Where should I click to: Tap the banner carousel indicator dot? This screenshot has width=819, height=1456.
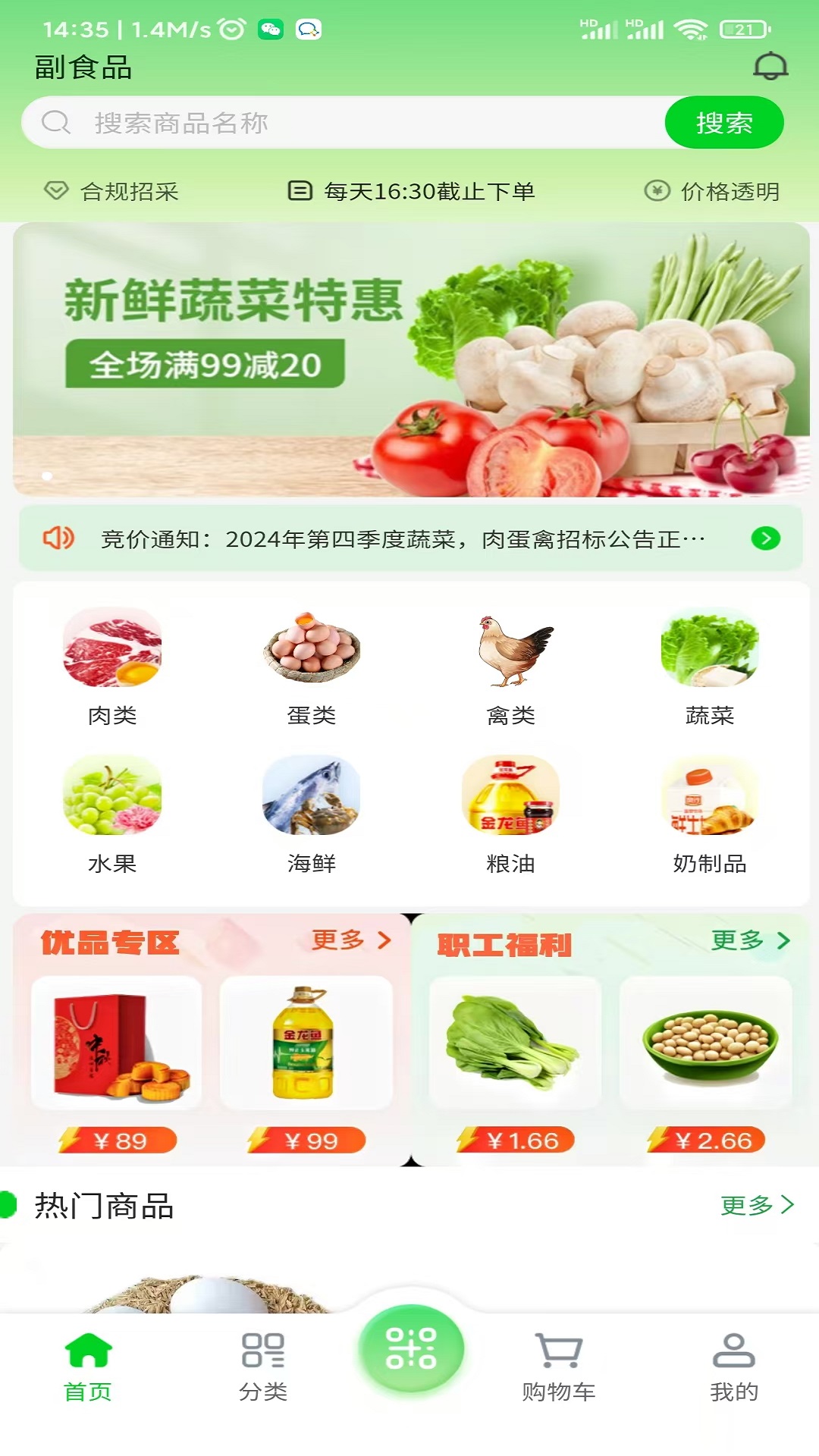point(48,476)
